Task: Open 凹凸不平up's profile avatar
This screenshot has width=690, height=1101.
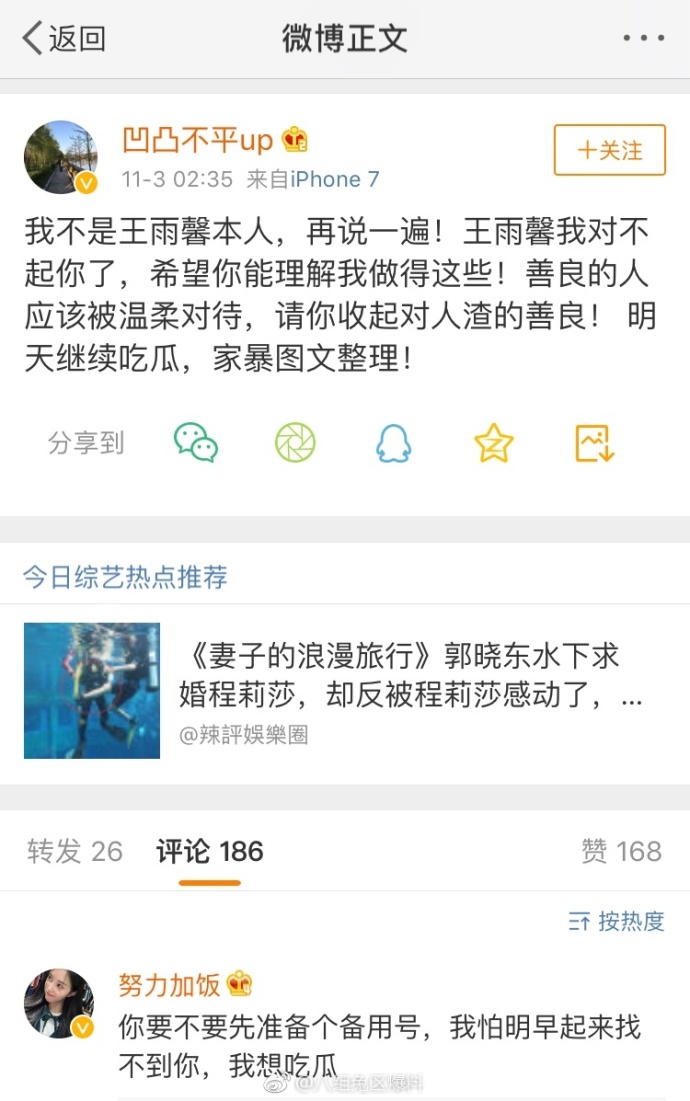Action: (61, 157)
